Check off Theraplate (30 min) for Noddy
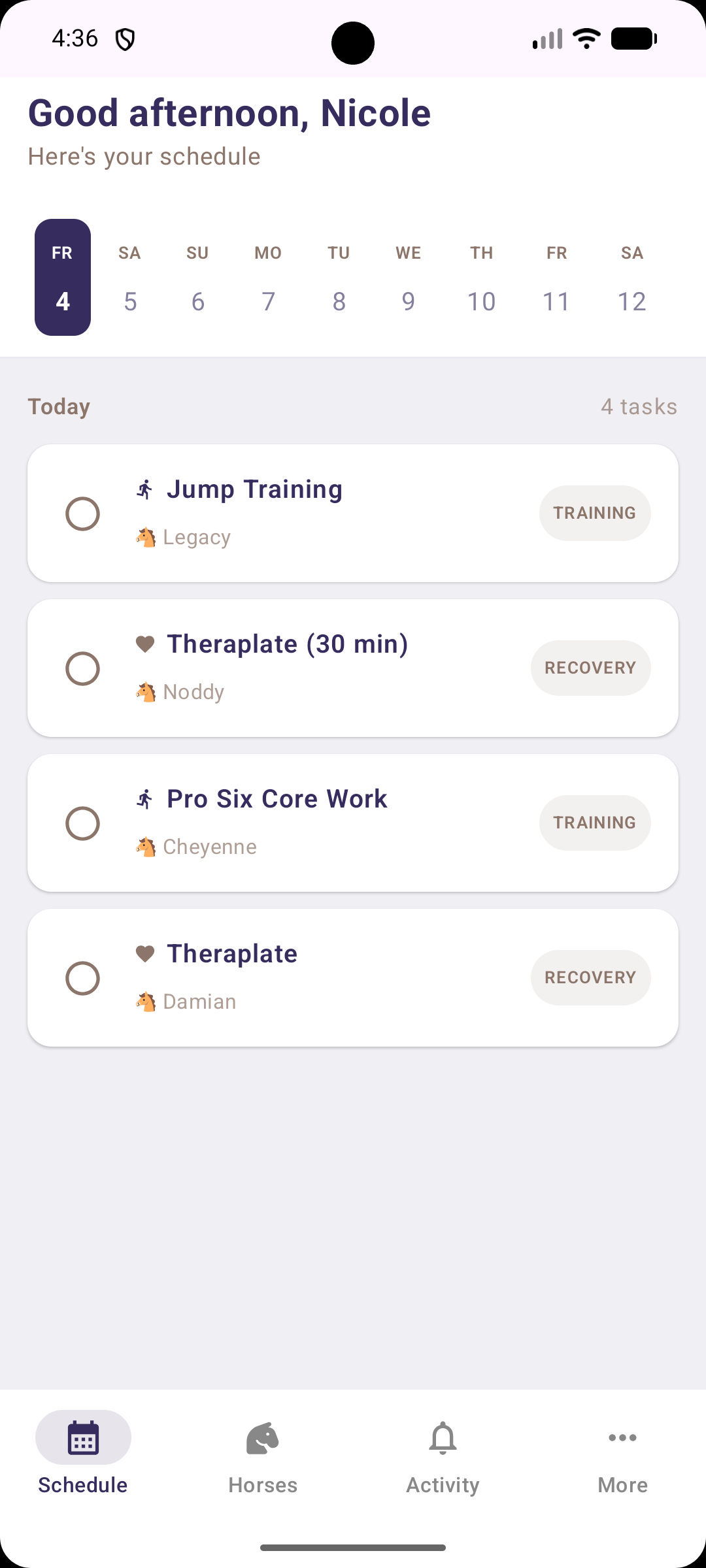 [83, 668]
